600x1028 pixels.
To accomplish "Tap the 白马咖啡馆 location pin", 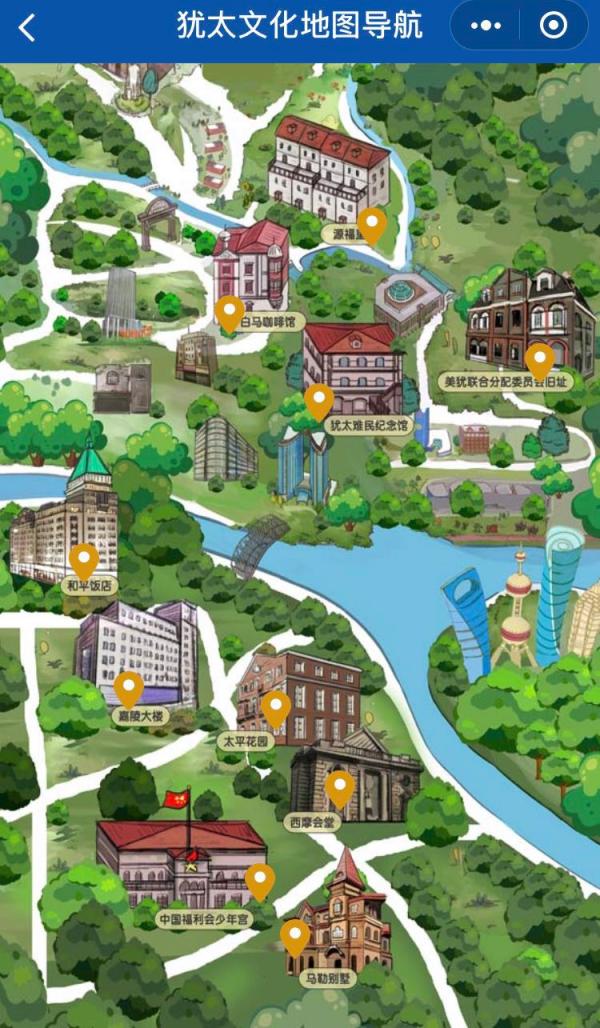I will (x=230, y=314).
